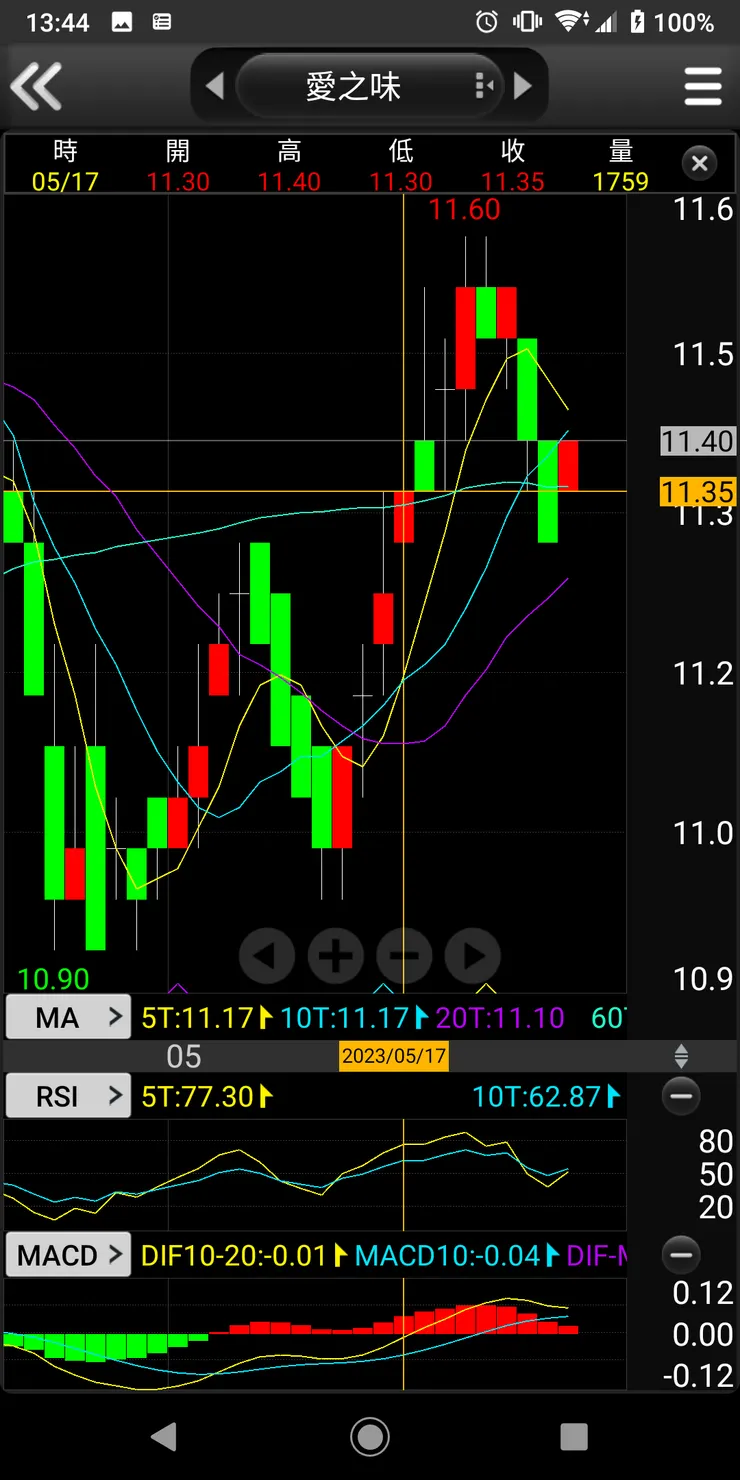Open recent apps view
This screenshot has width=740, height=1480.
574,1437
